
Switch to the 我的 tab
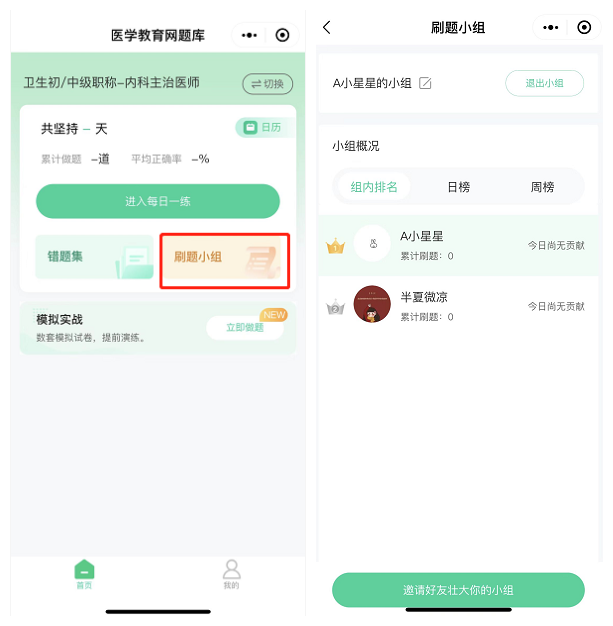pyautogui.click(x=231, y=575)
